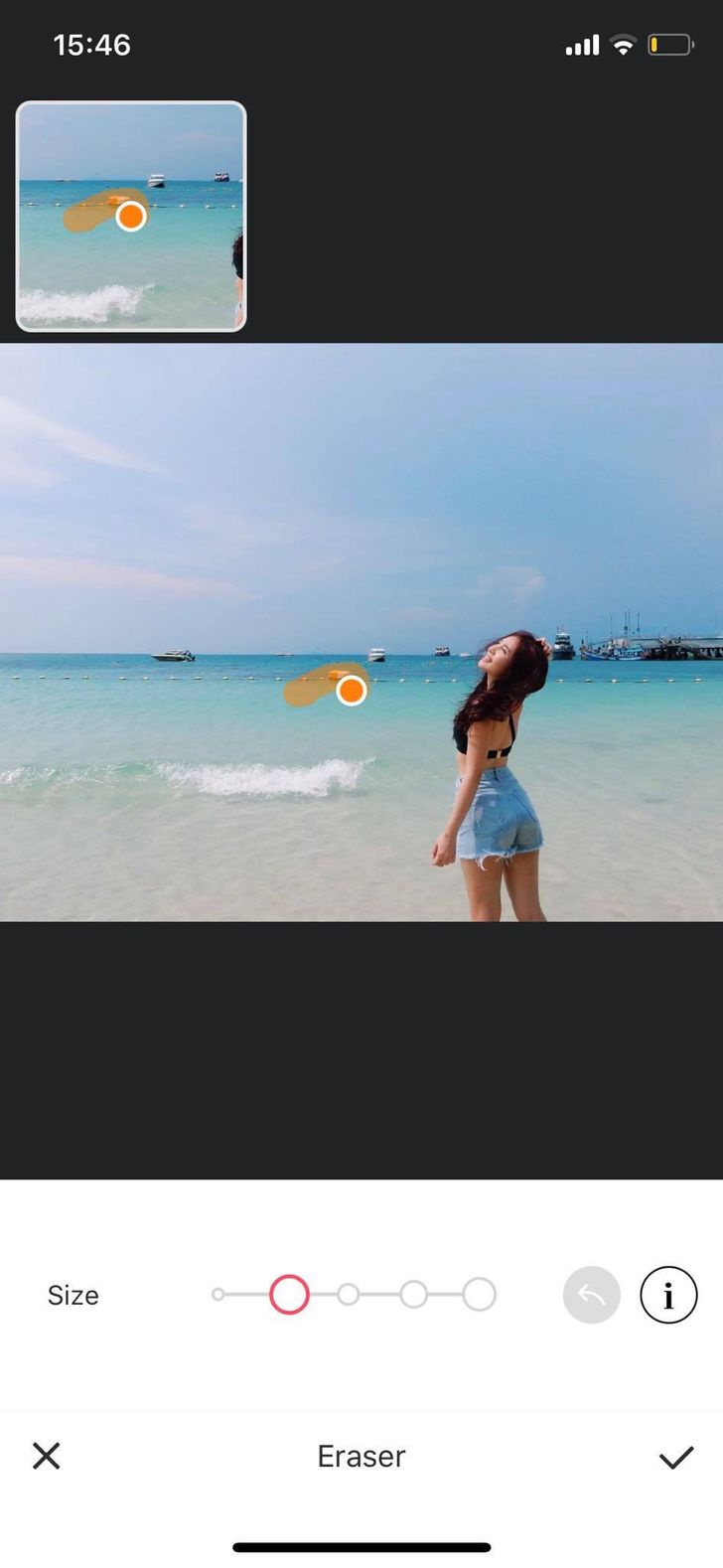Select the middle eraser size option
The width and height of the screenshot is (723, 1568).
click(349, 1295)
